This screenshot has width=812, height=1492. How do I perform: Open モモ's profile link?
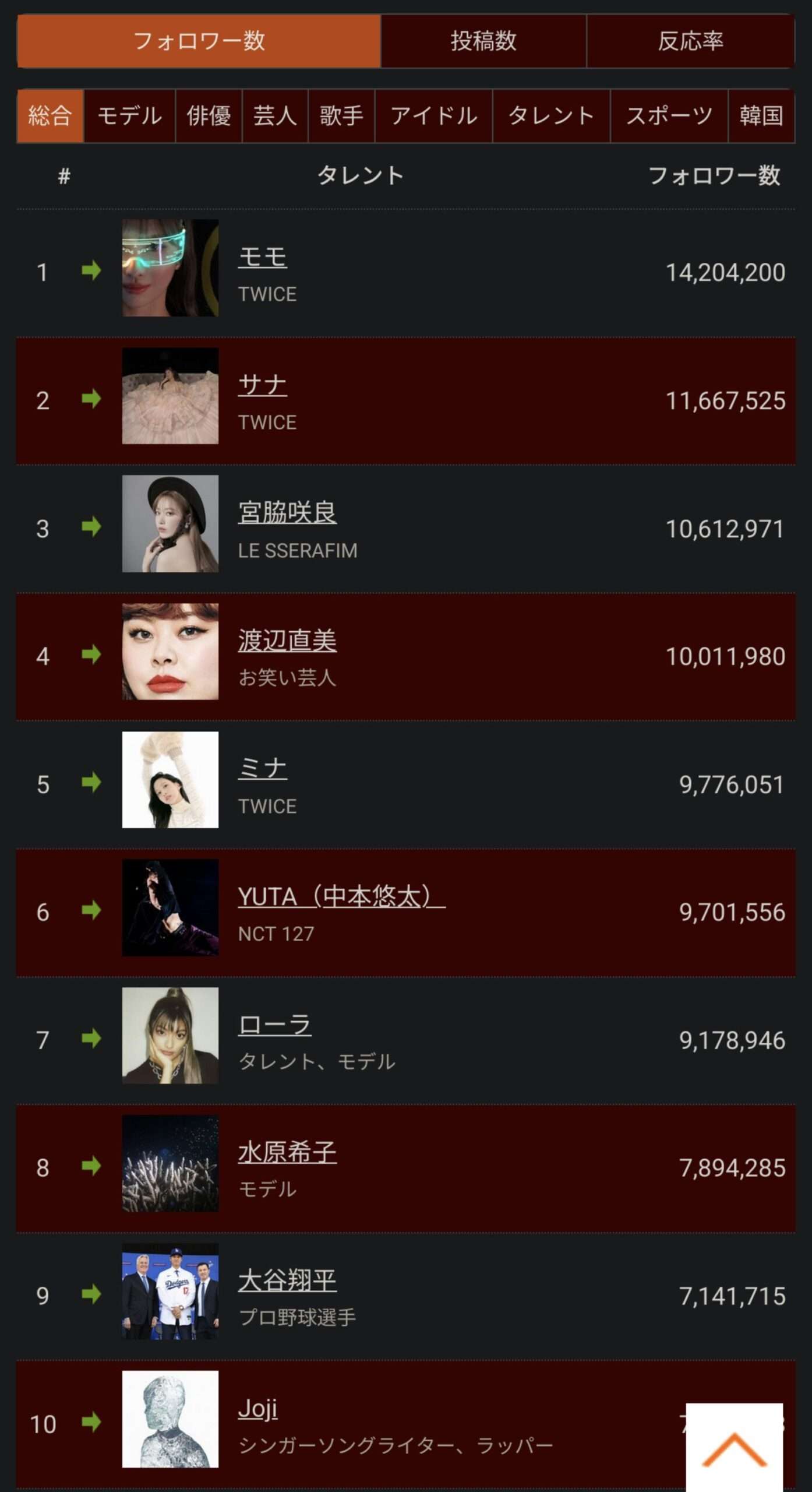point(263,257)
